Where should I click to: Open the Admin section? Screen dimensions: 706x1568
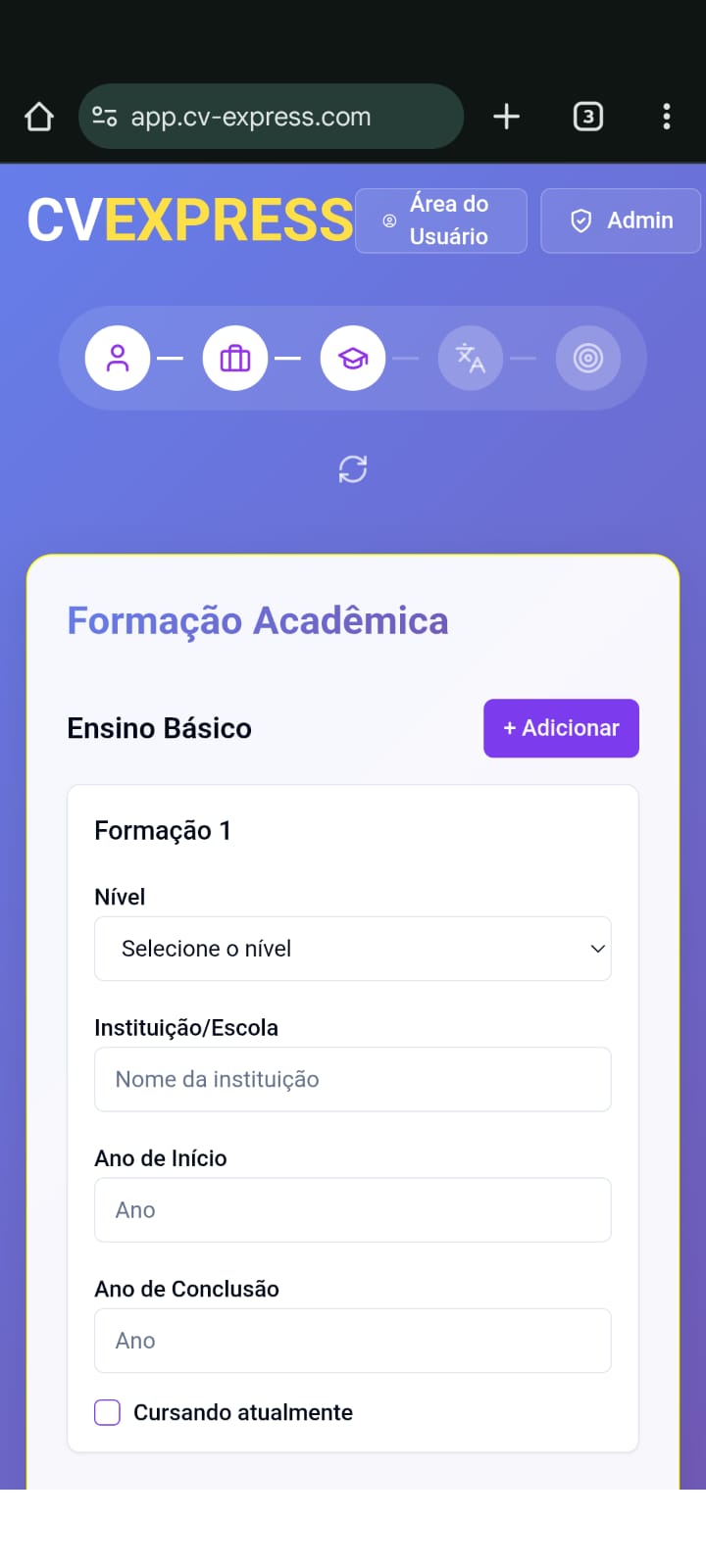pos(621,220)
